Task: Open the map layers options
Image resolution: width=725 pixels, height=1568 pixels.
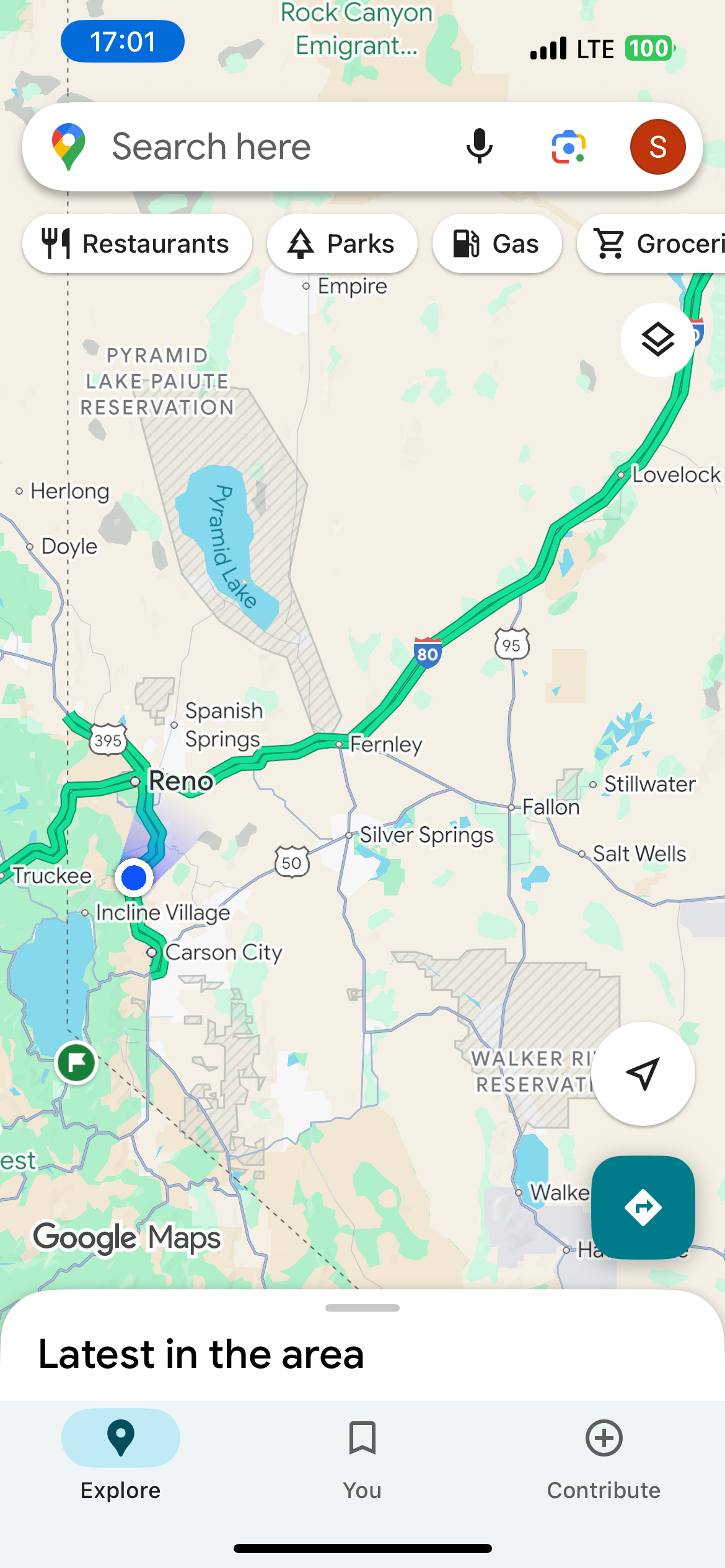Action: pos(657,339)
